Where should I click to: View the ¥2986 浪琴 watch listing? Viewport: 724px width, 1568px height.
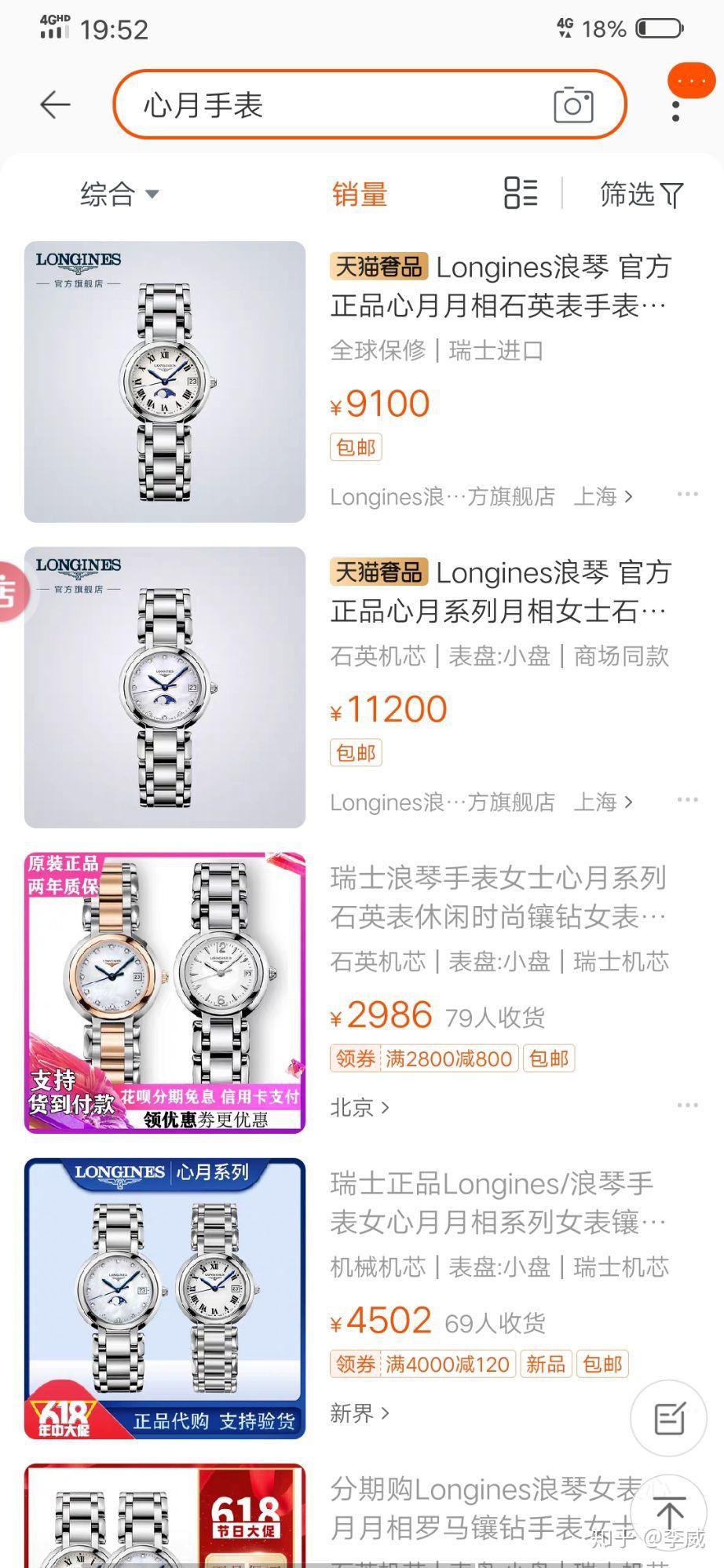(361, 992)
